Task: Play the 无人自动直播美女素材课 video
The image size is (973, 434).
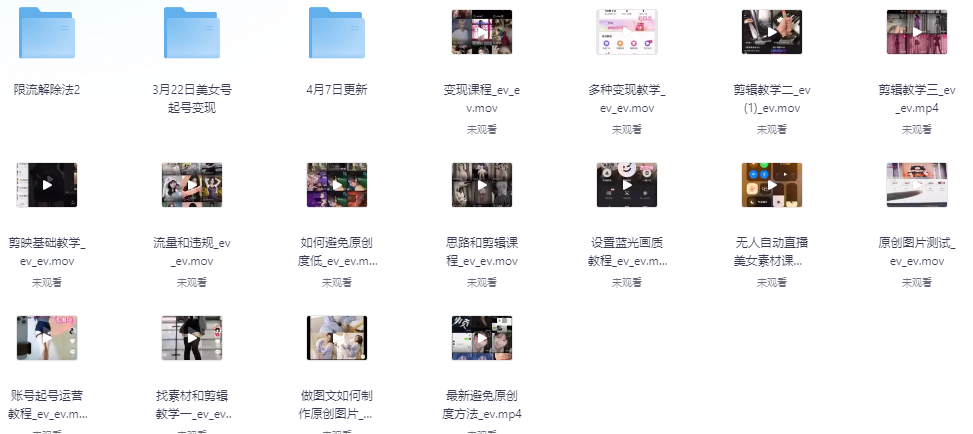Action: pyautogui.click(x=772, y=185)
